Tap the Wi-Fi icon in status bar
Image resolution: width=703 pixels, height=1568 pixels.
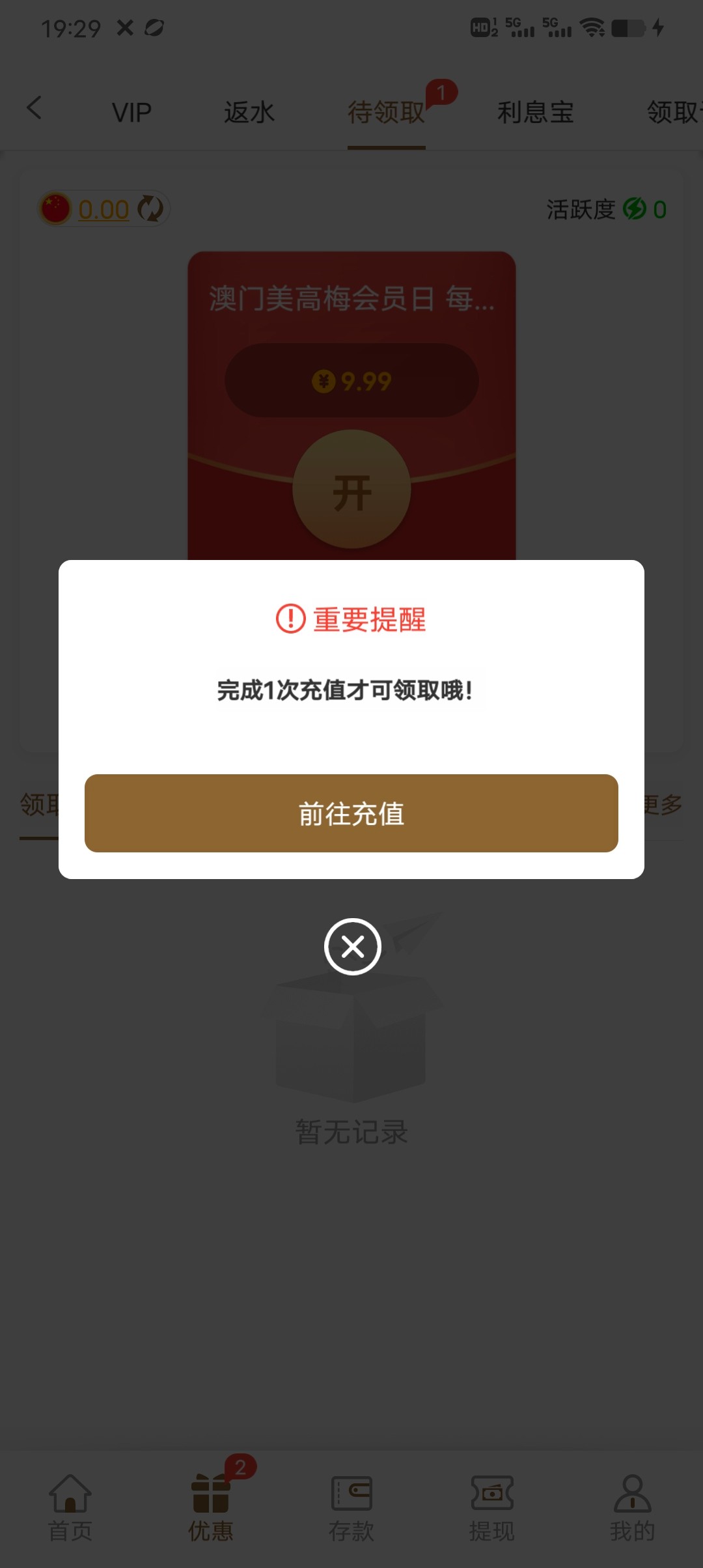[x=591, y=27]
